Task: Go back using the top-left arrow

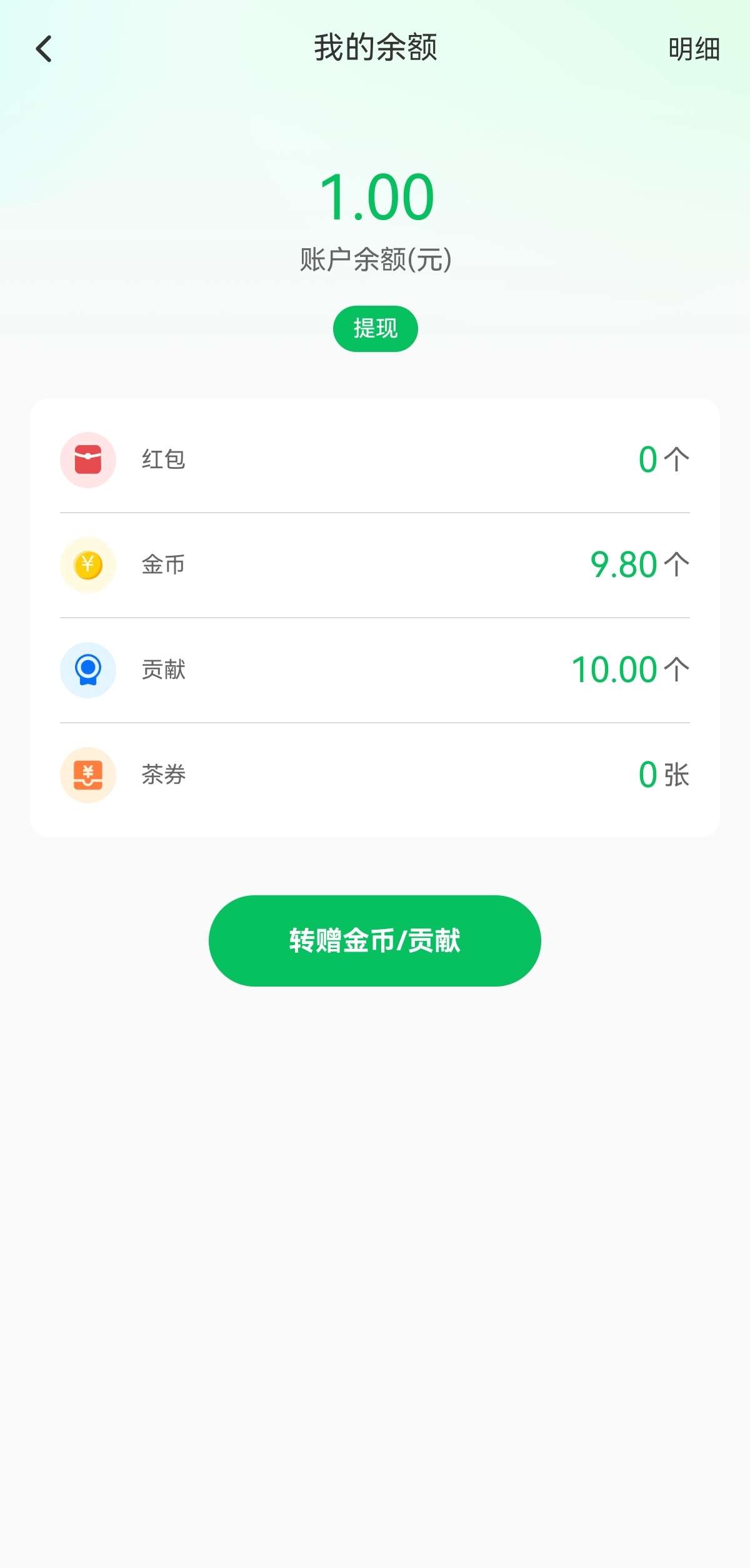Action: tap(44, 49)
